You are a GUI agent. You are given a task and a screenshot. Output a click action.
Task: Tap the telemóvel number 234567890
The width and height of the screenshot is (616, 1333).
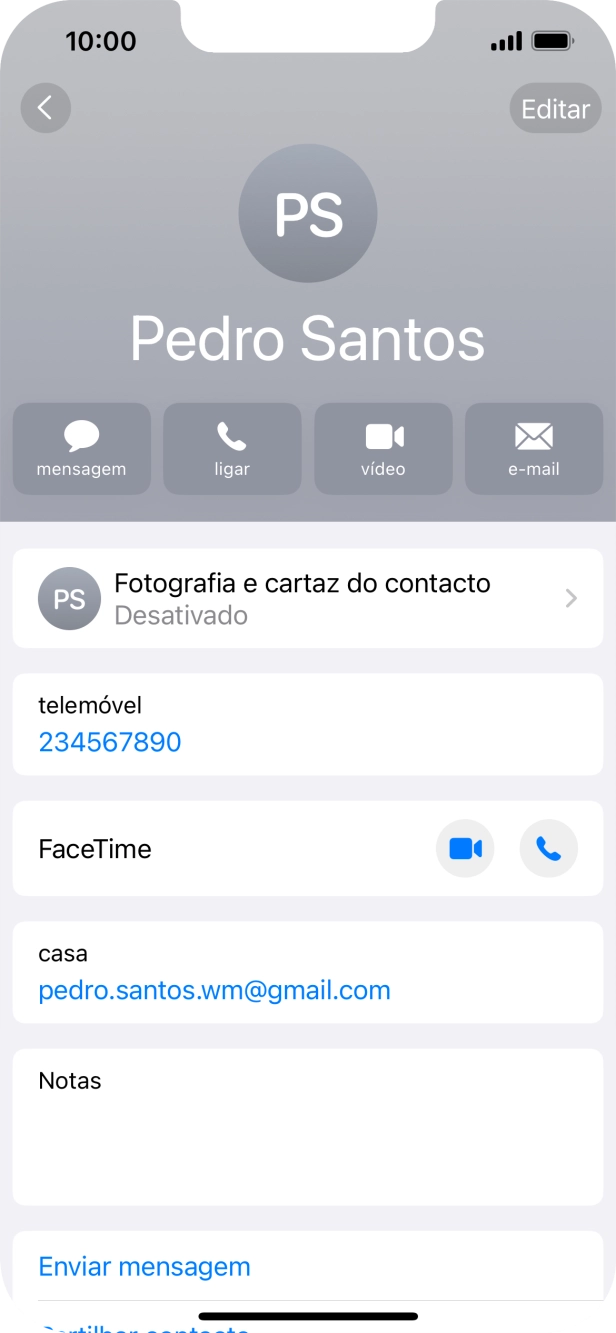point(110,742)
